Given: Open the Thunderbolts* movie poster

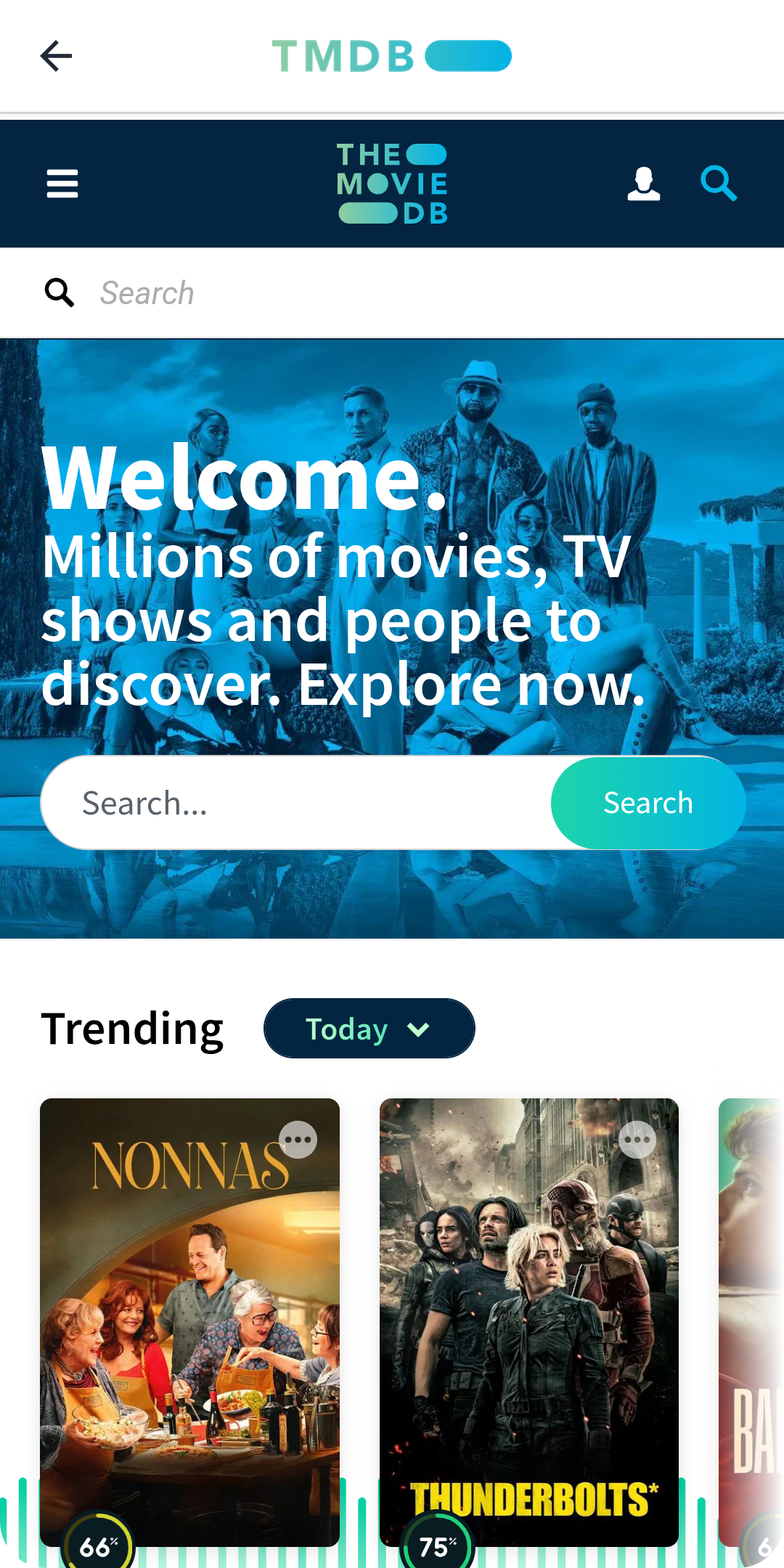Looking at the screenshot, I should (528, 1321).
